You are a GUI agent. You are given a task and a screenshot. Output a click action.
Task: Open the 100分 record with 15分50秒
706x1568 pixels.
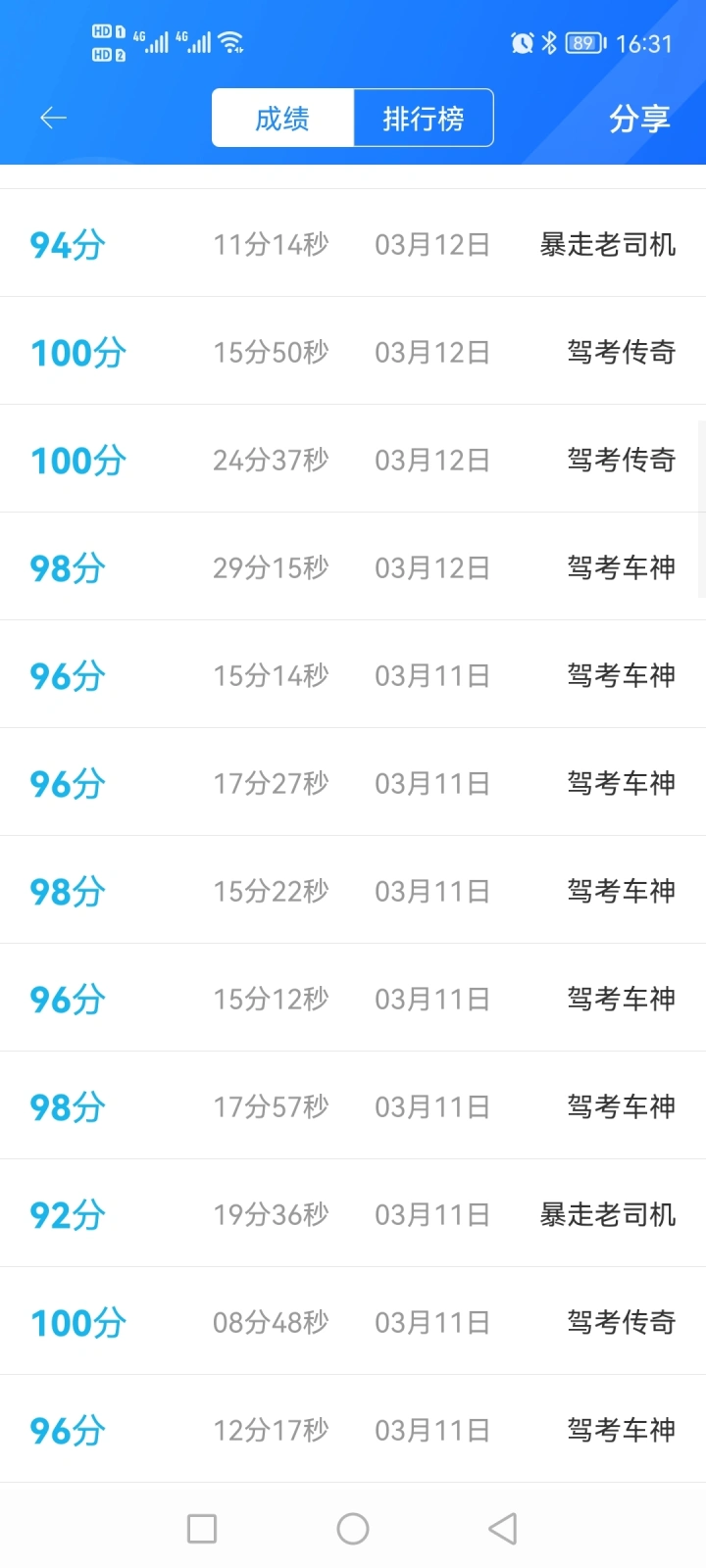(353, 351)
